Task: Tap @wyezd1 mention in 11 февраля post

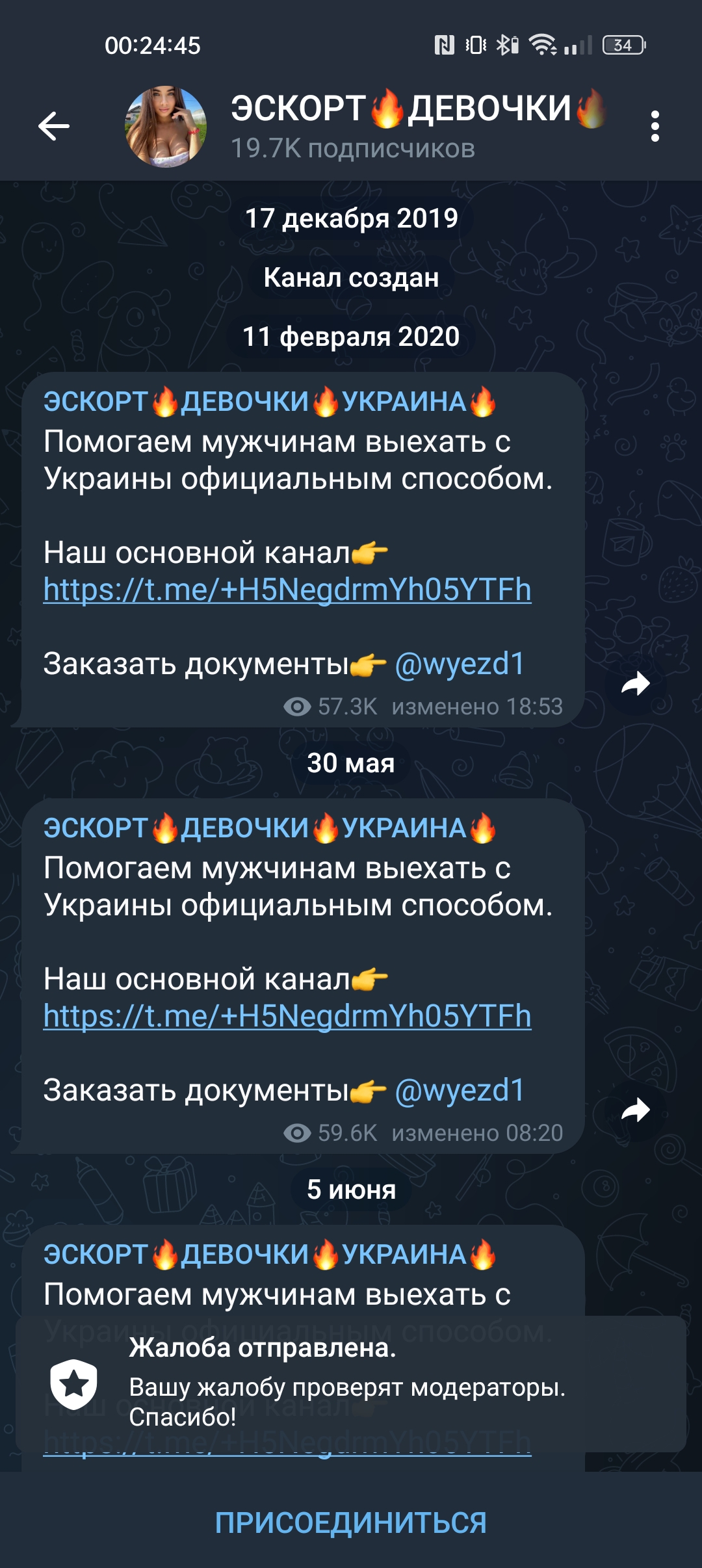Action: (460, 664)
